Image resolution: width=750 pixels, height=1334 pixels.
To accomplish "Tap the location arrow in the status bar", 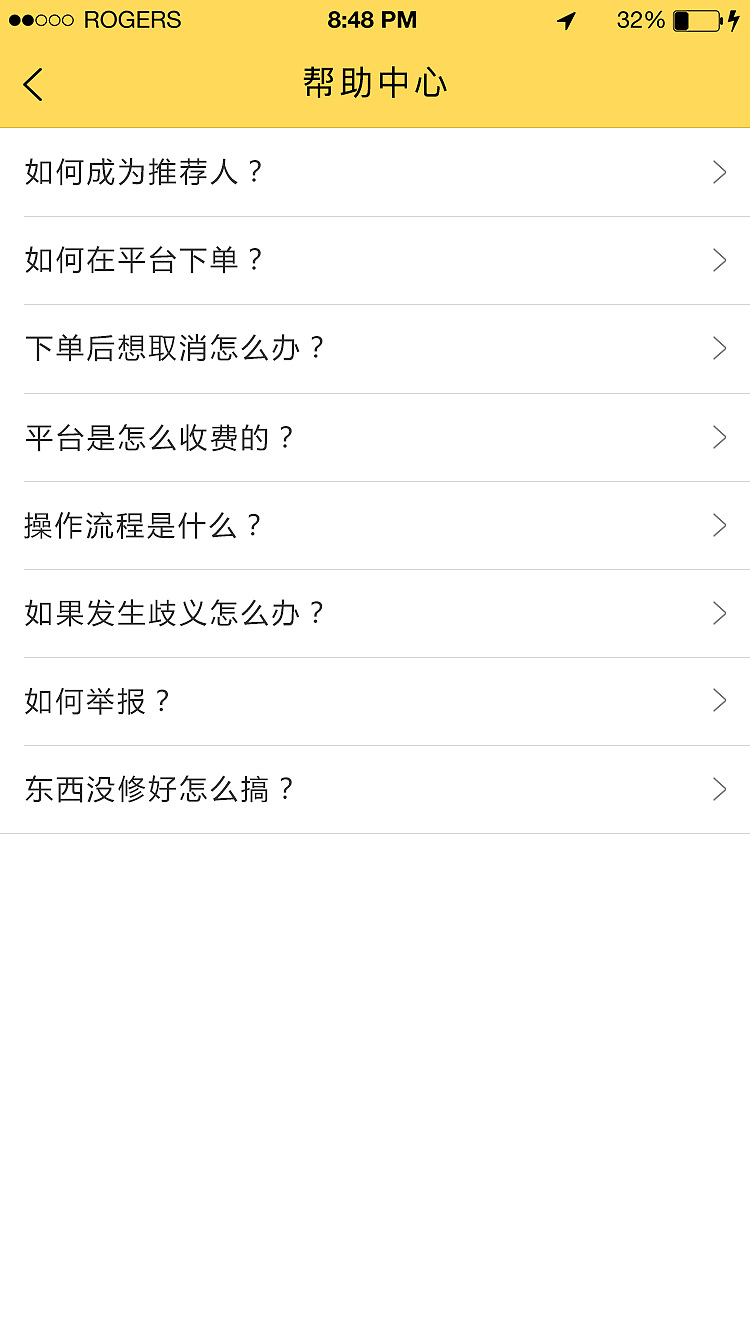I will click(566, 21).
